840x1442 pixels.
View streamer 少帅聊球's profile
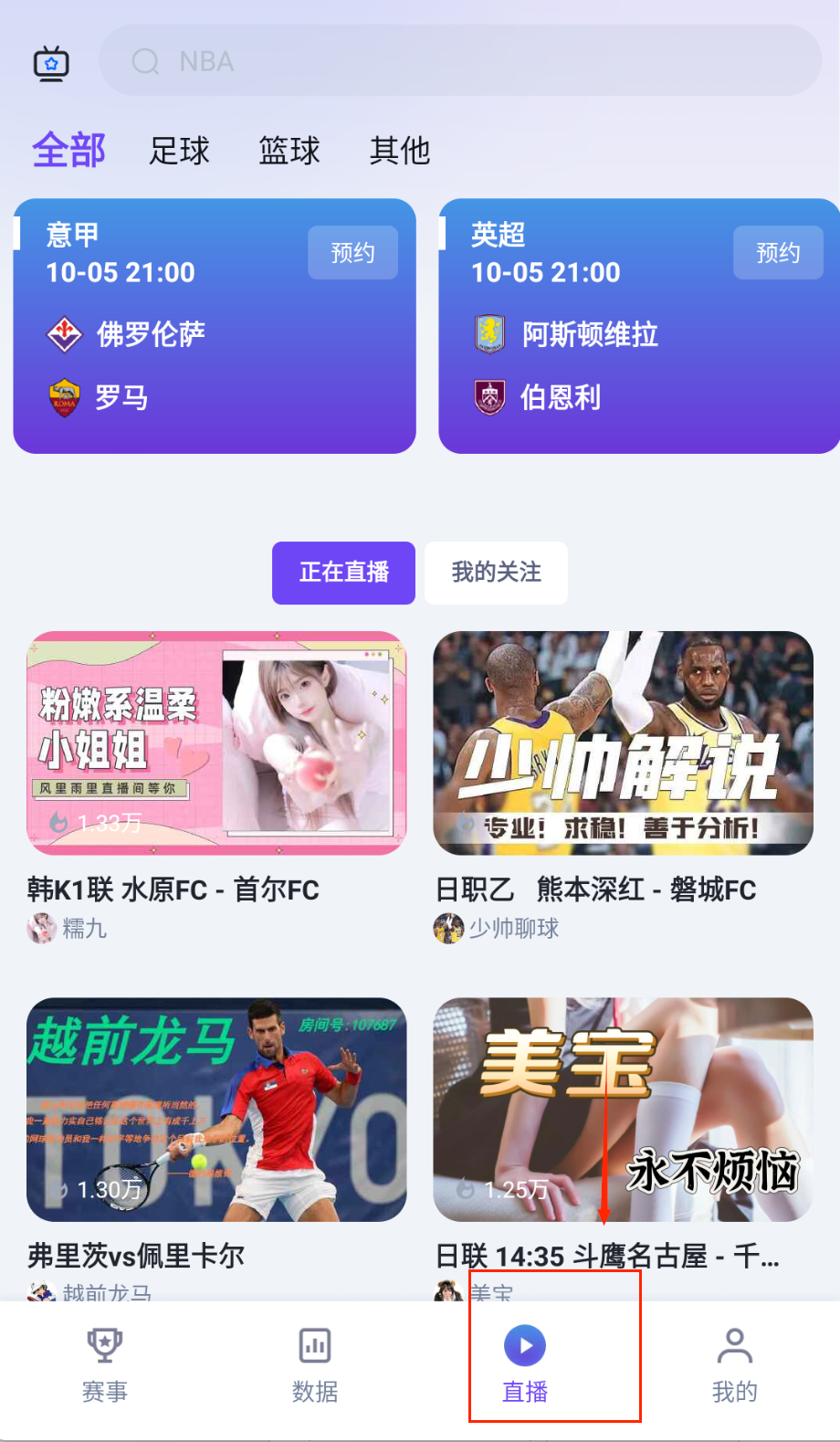point(497,929)
